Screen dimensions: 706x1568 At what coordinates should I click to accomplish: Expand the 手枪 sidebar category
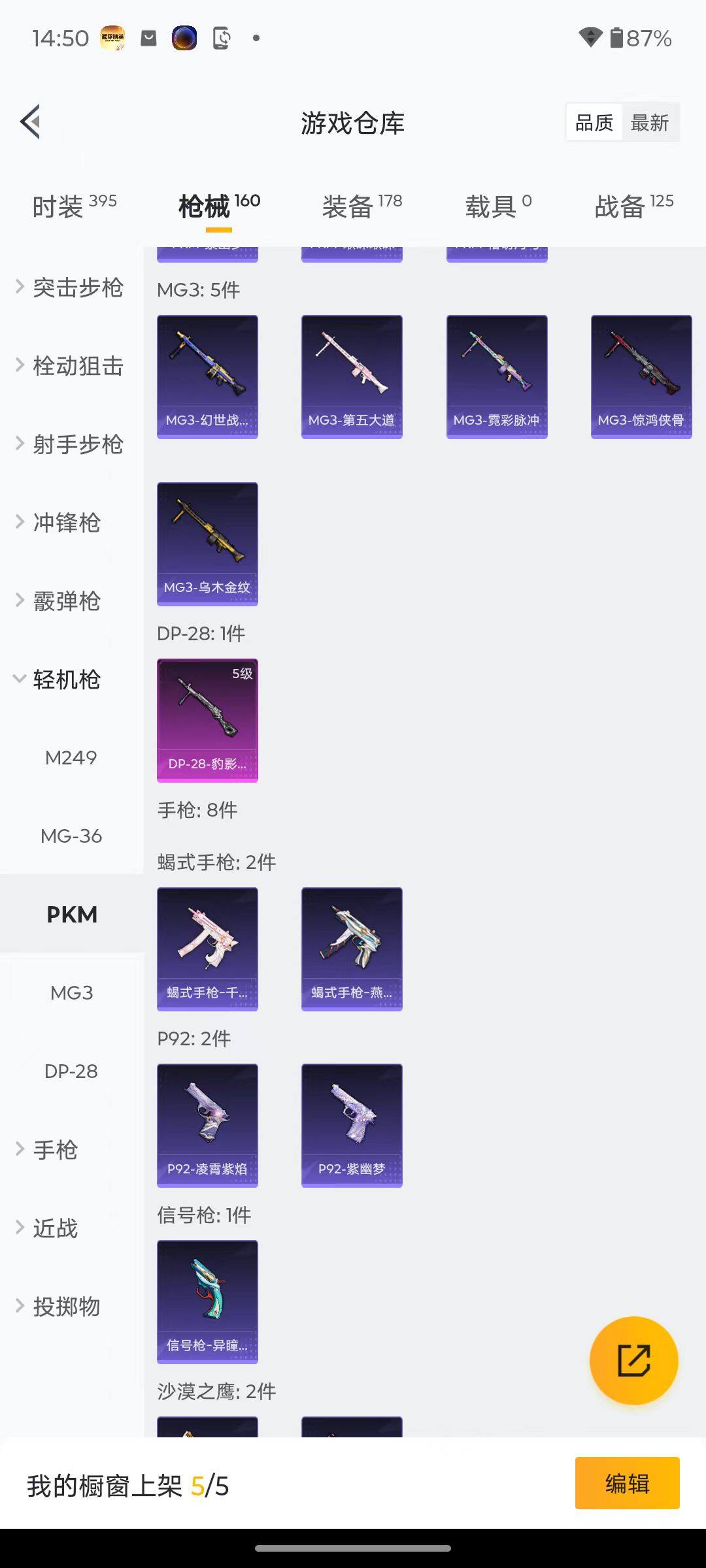pos(56,1150)
